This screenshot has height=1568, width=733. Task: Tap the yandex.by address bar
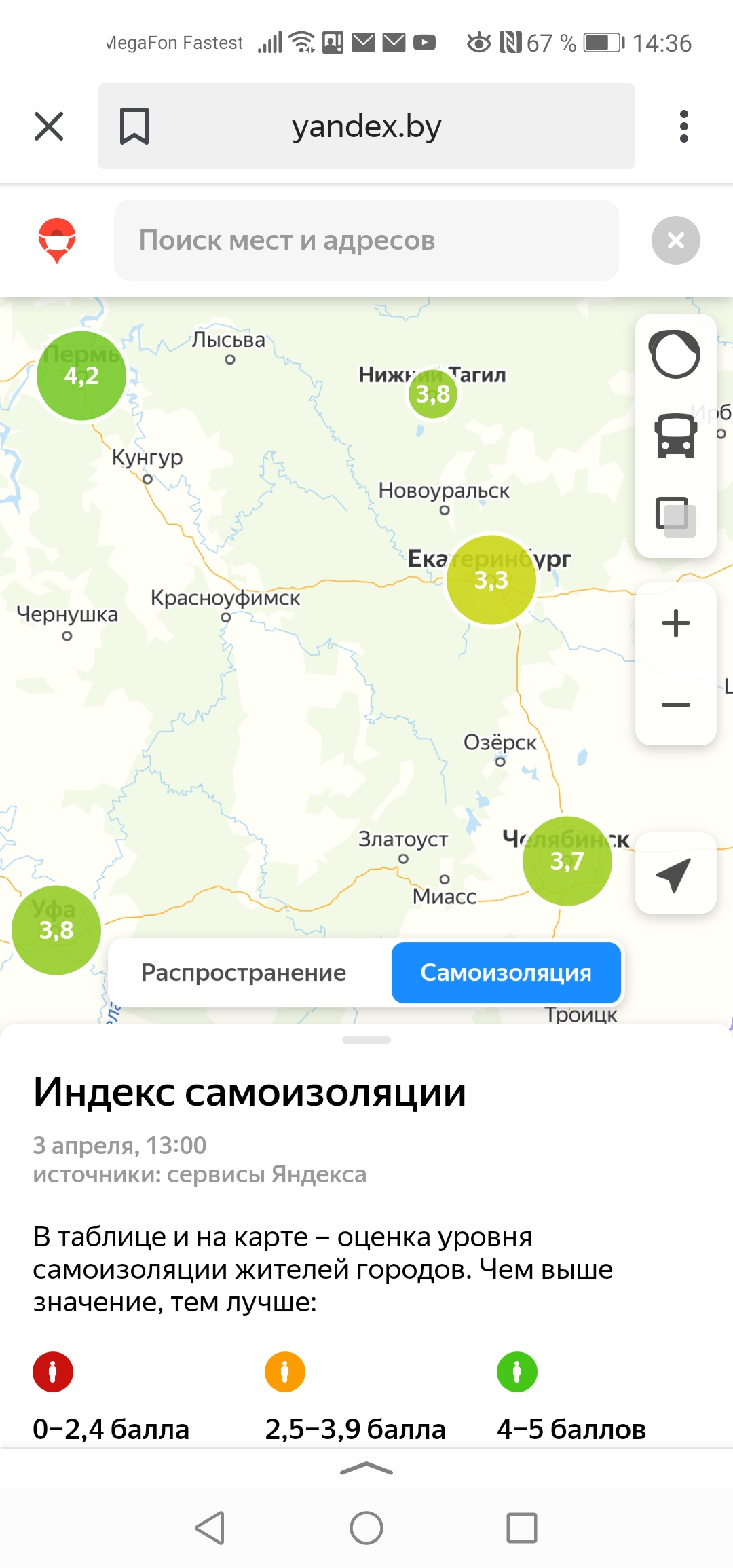[366, 126]
